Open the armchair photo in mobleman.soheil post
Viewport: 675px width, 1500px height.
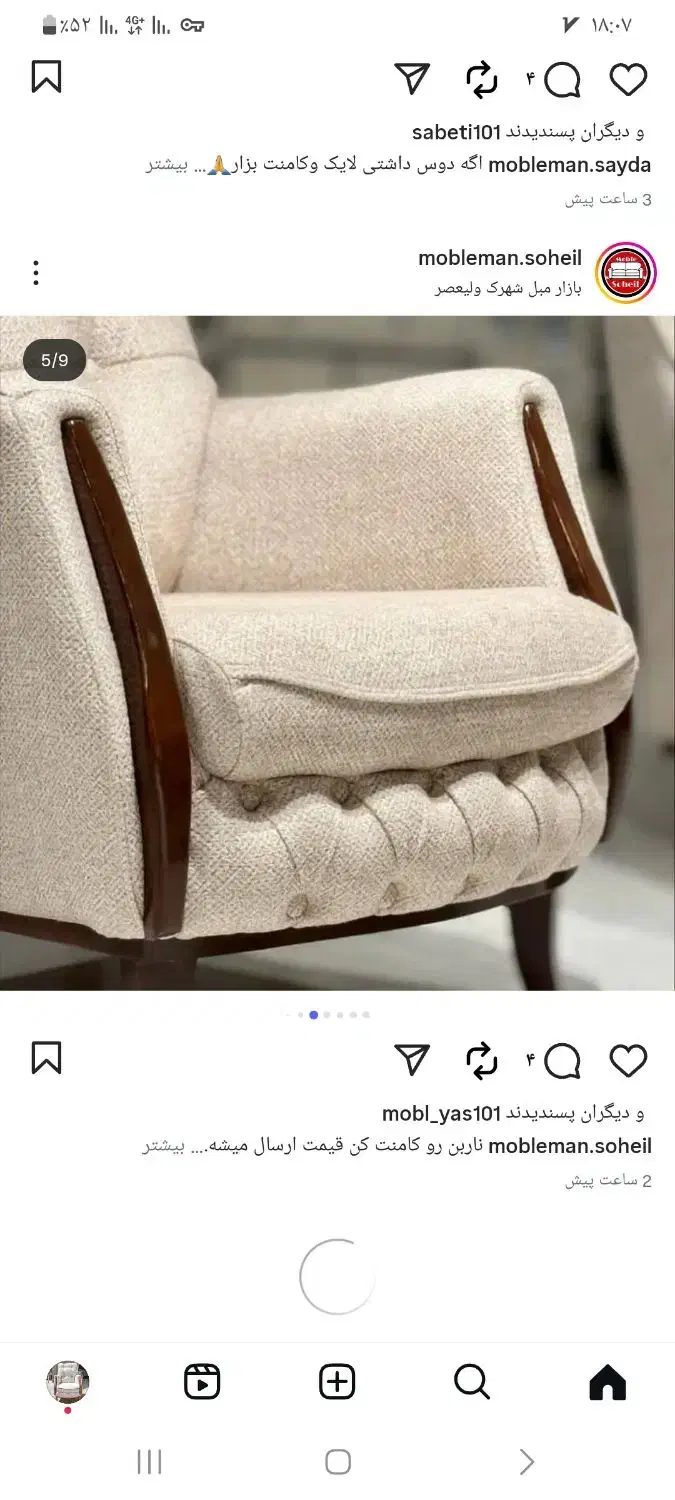click(337, 652)
